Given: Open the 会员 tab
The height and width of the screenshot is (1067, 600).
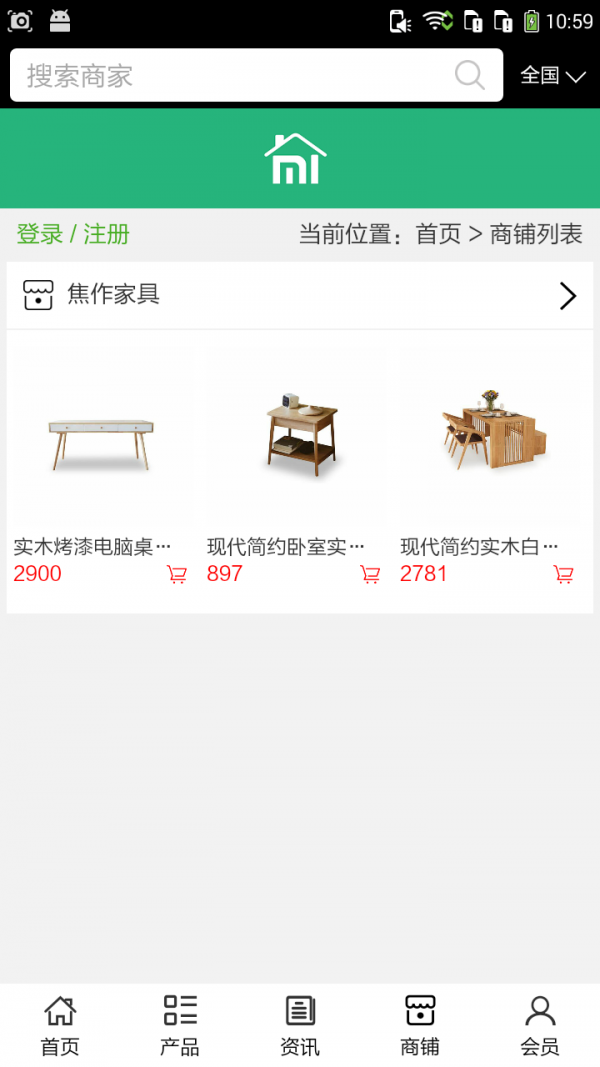Looking at the screenshot, I should (x=540, y=1025).
